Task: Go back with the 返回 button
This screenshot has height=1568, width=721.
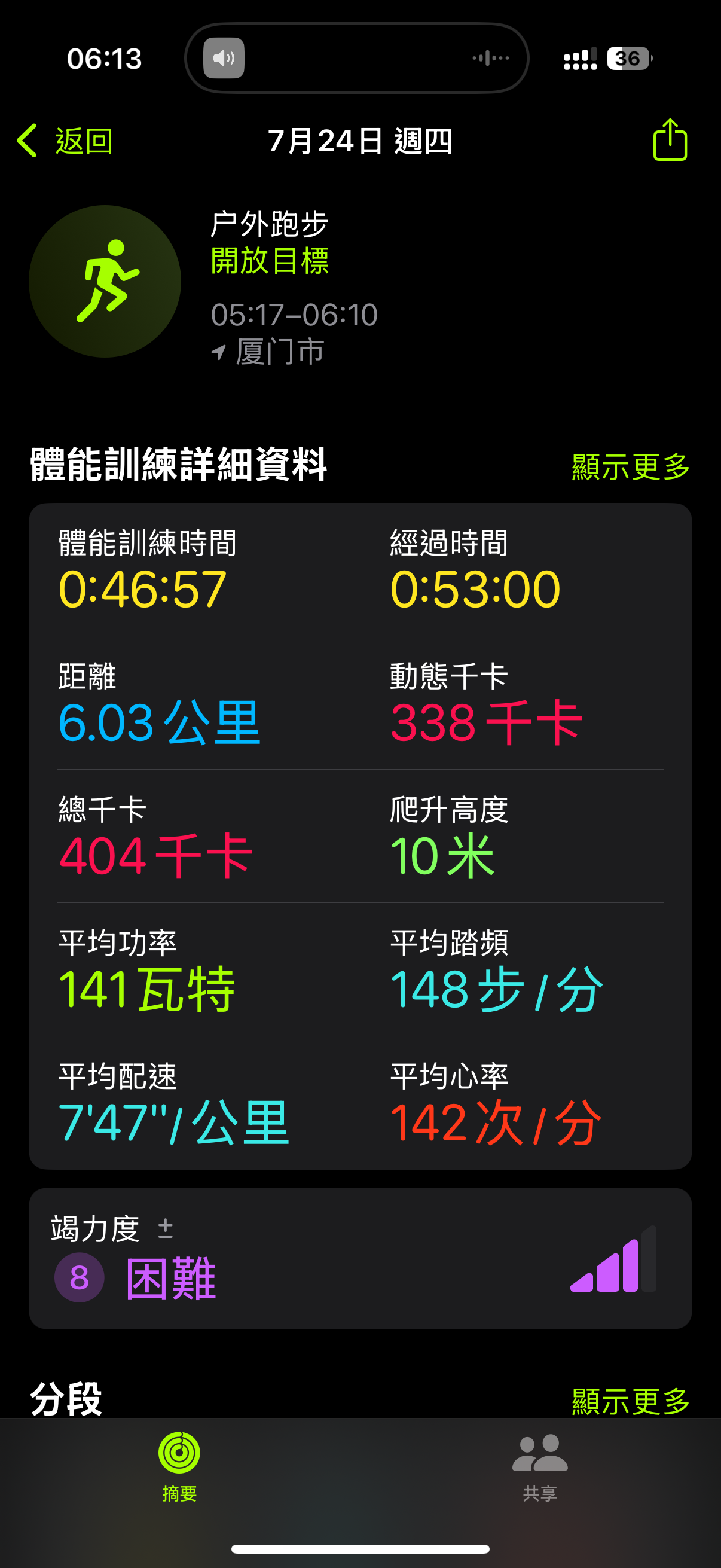Action: click(65, 141)
